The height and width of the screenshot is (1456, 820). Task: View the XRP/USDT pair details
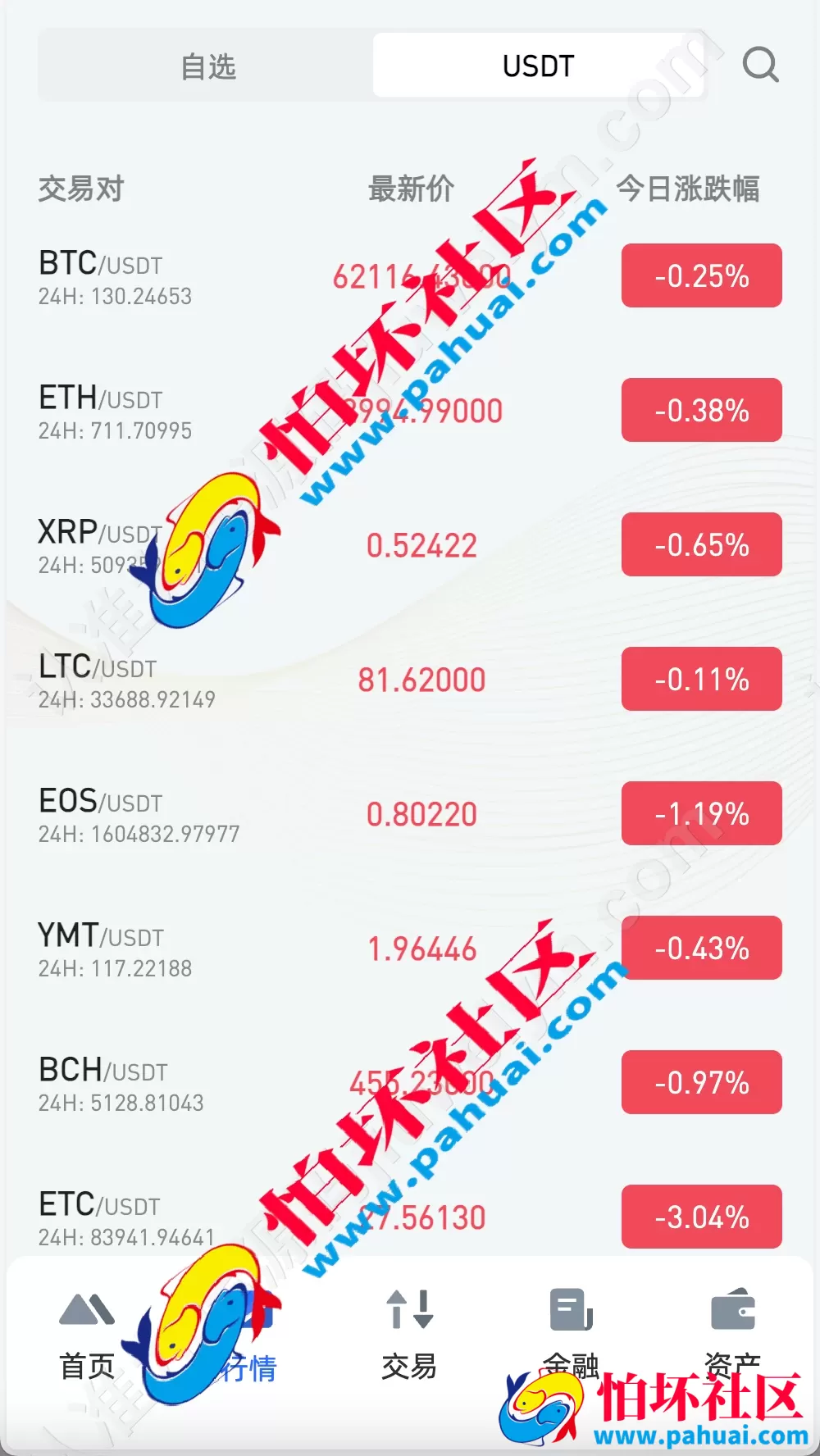[98, 545]
